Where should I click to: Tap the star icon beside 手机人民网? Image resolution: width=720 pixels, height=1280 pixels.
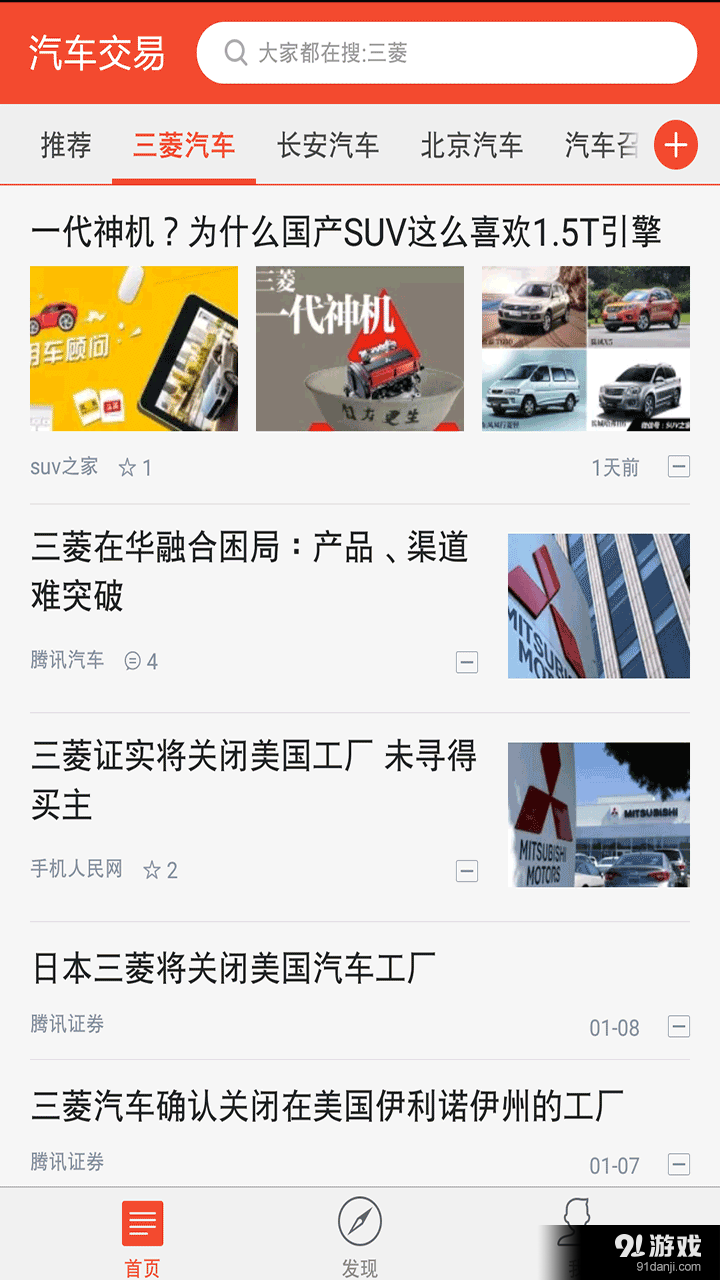152,870
